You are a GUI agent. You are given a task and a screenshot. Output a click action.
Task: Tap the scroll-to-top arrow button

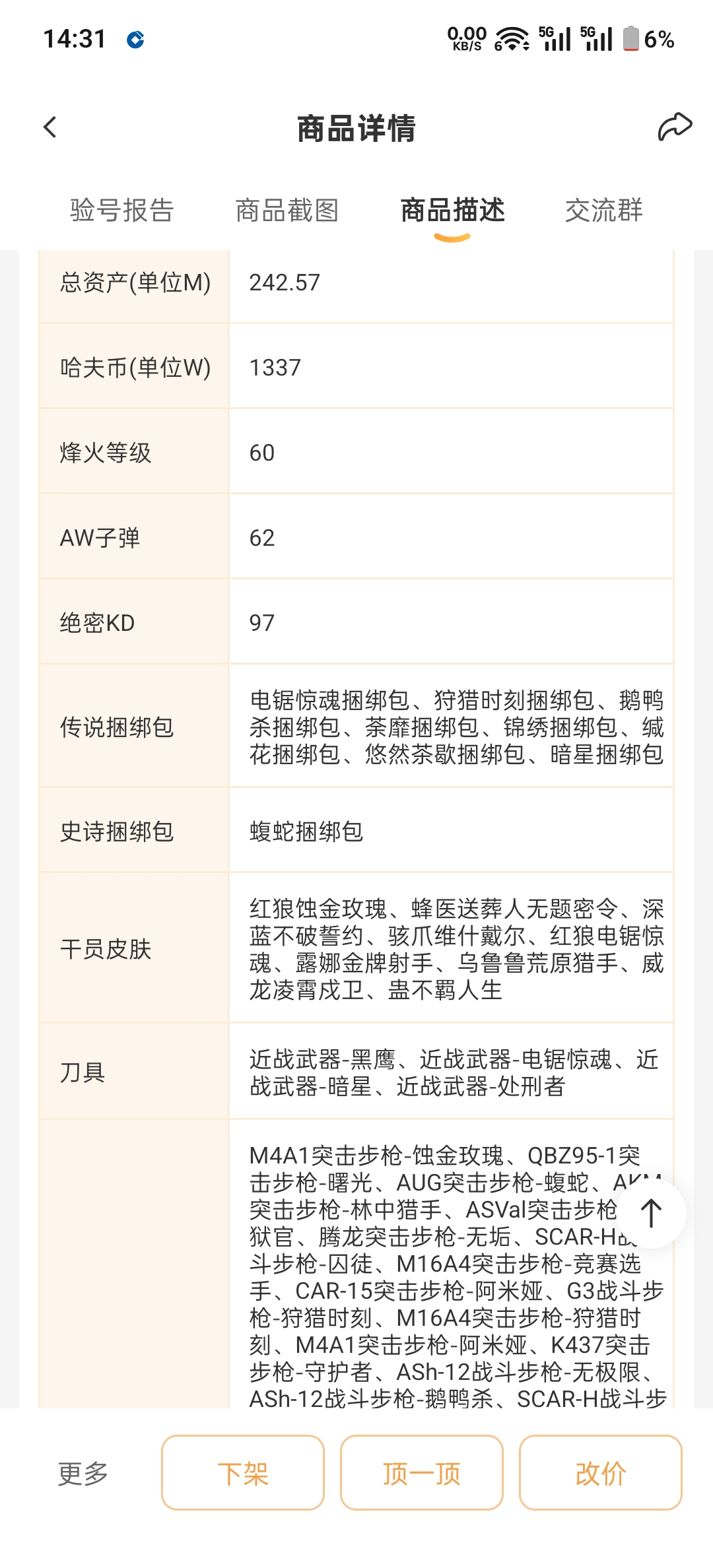(x=651, y=1213)
